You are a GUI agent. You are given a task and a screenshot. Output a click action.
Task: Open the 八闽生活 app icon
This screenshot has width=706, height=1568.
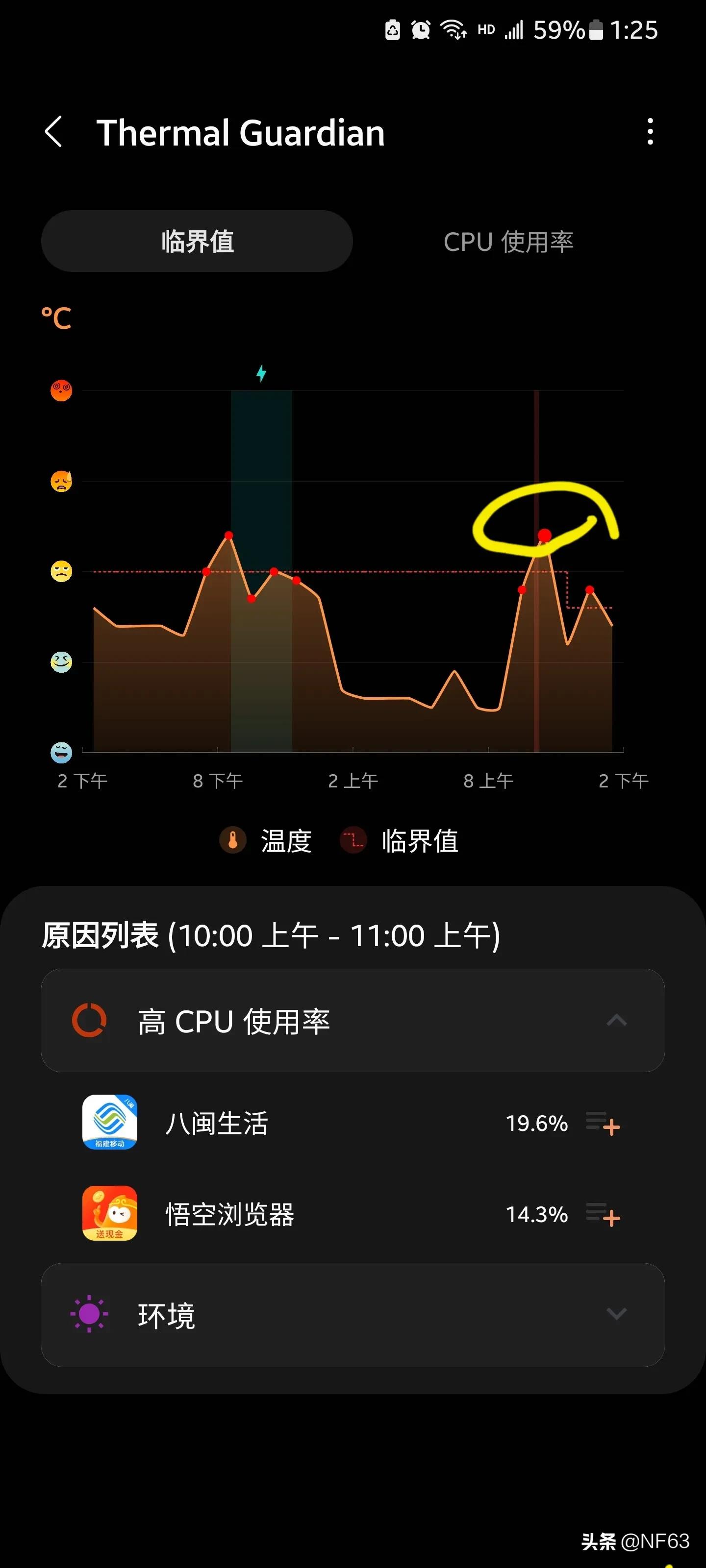110,1123
